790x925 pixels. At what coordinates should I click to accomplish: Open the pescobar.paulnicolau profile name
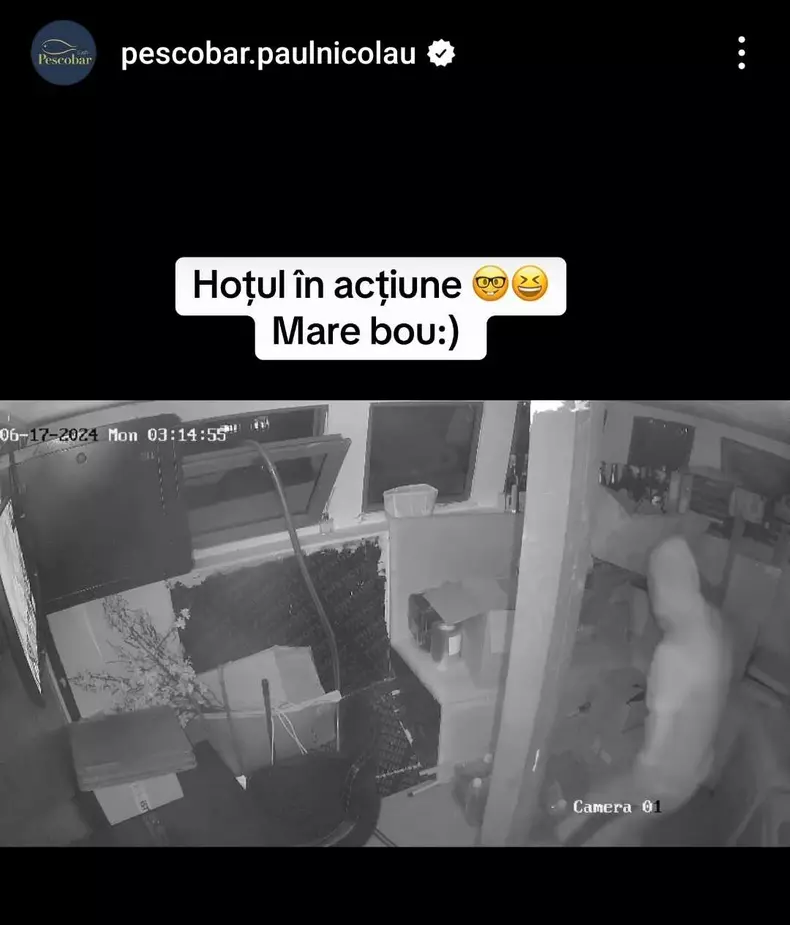pos(268,54)
